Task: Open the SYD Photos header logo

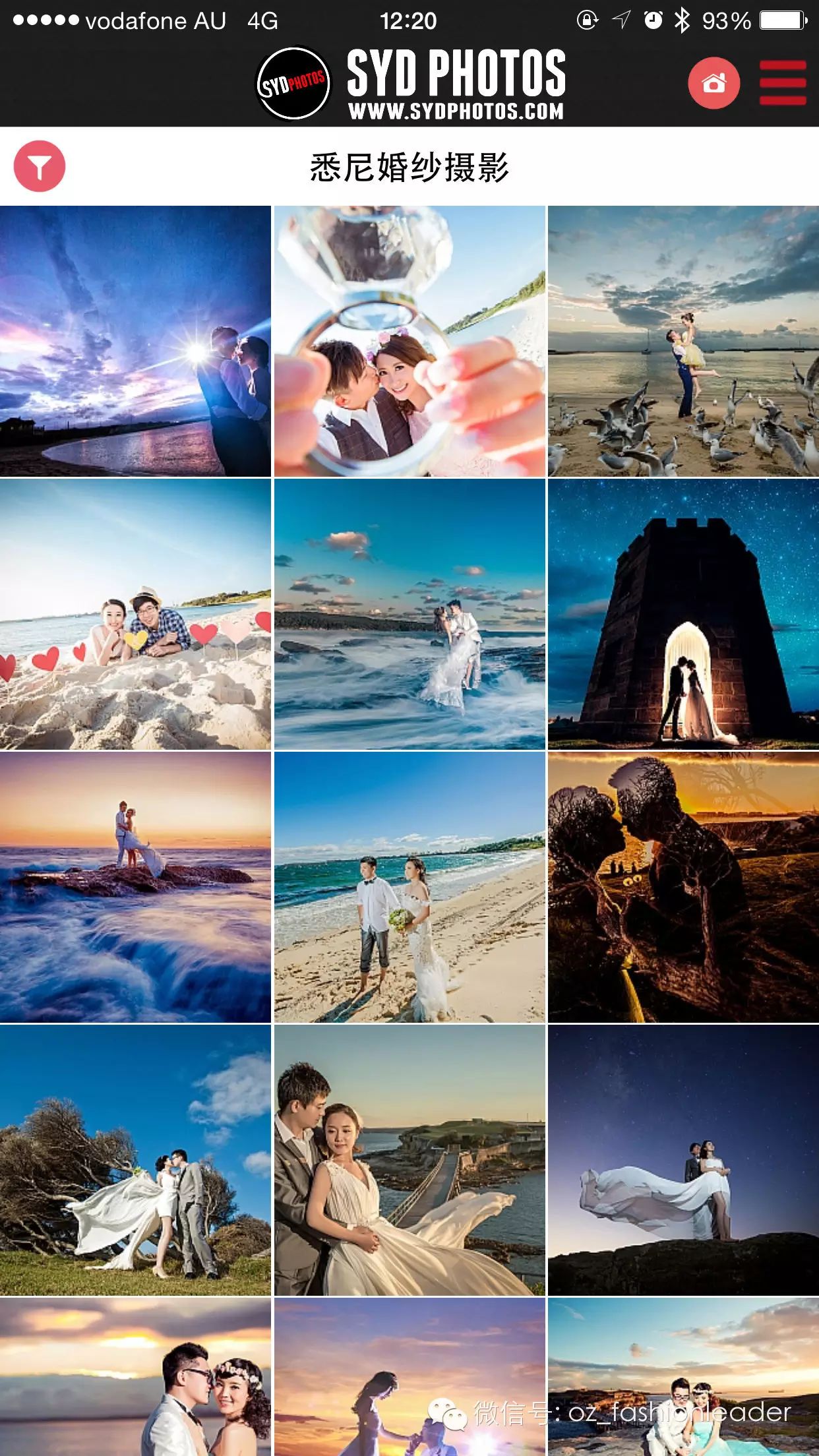Action: click(410, 84)
